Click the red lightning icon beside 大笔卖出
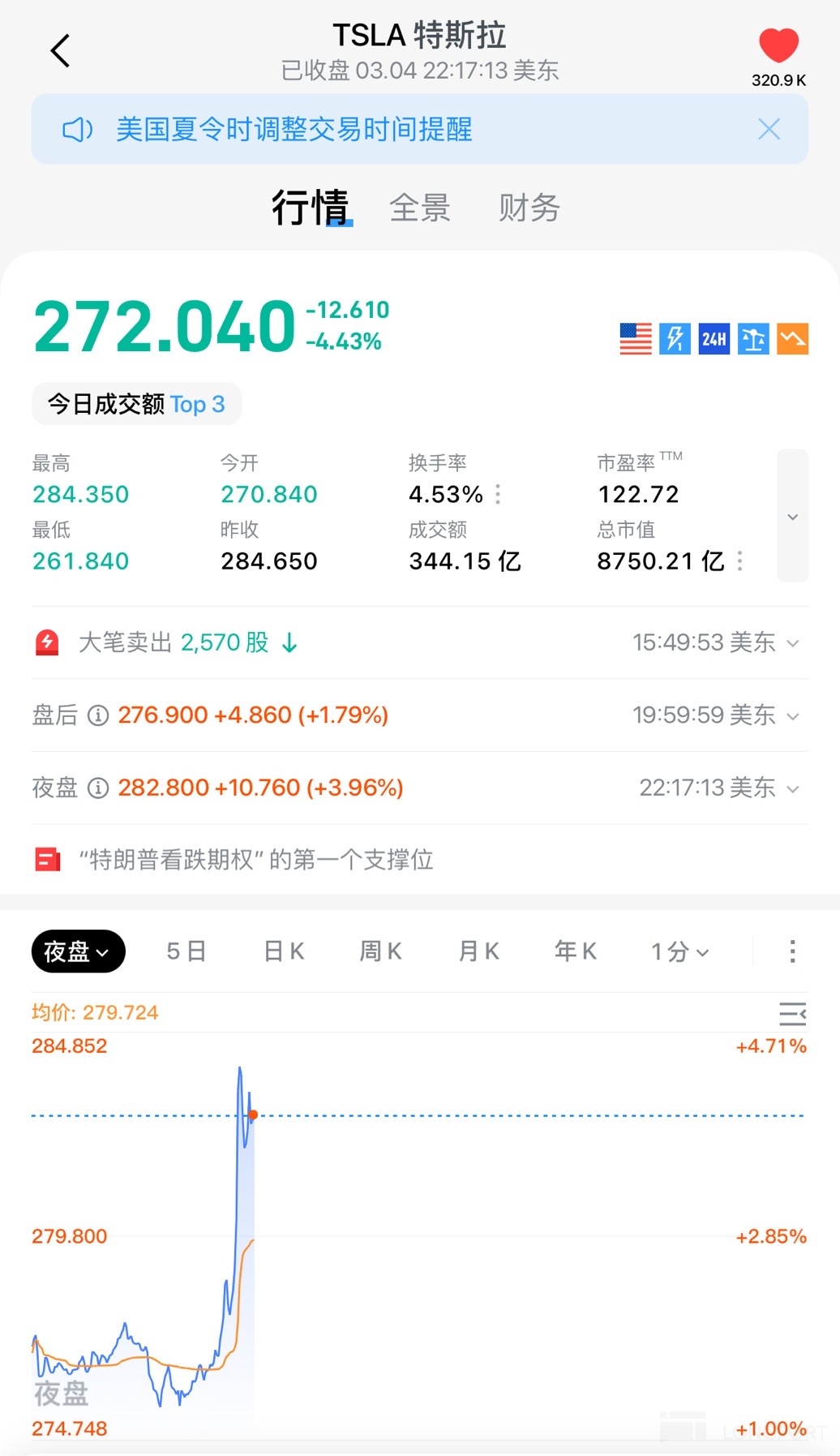Screen dimensions: 840x1456 [47, 642]
